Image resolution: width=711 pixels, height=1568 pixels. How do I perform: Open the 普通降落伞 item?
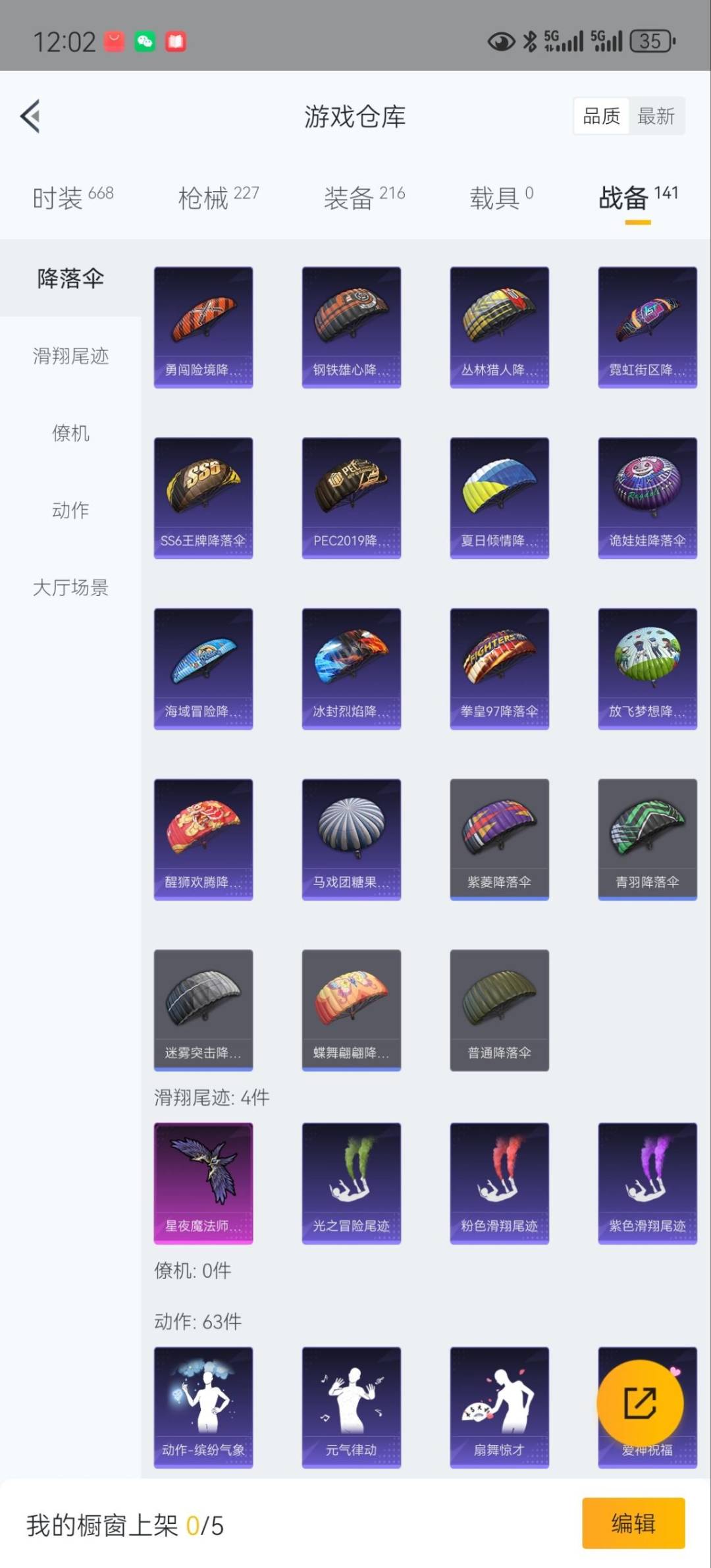(499, 1010)
